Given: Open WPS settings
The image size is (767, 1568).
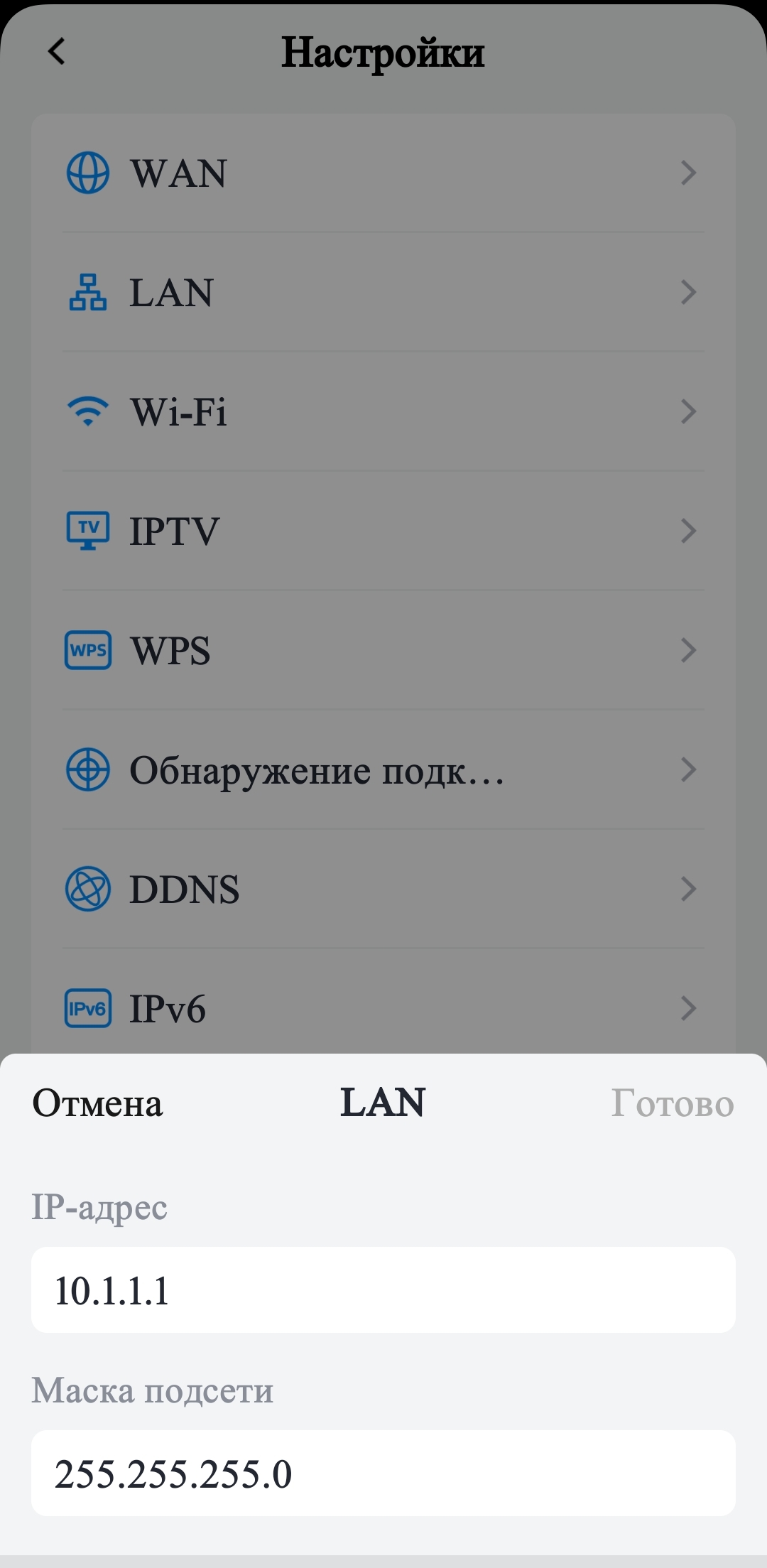Looking at the screenshot, I should point(383,650).
